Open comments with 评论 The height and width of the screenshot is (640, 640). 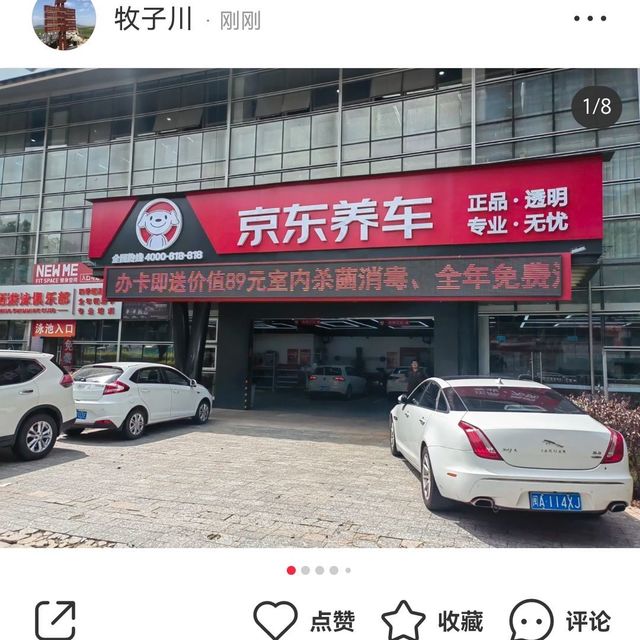click(559, 620)
